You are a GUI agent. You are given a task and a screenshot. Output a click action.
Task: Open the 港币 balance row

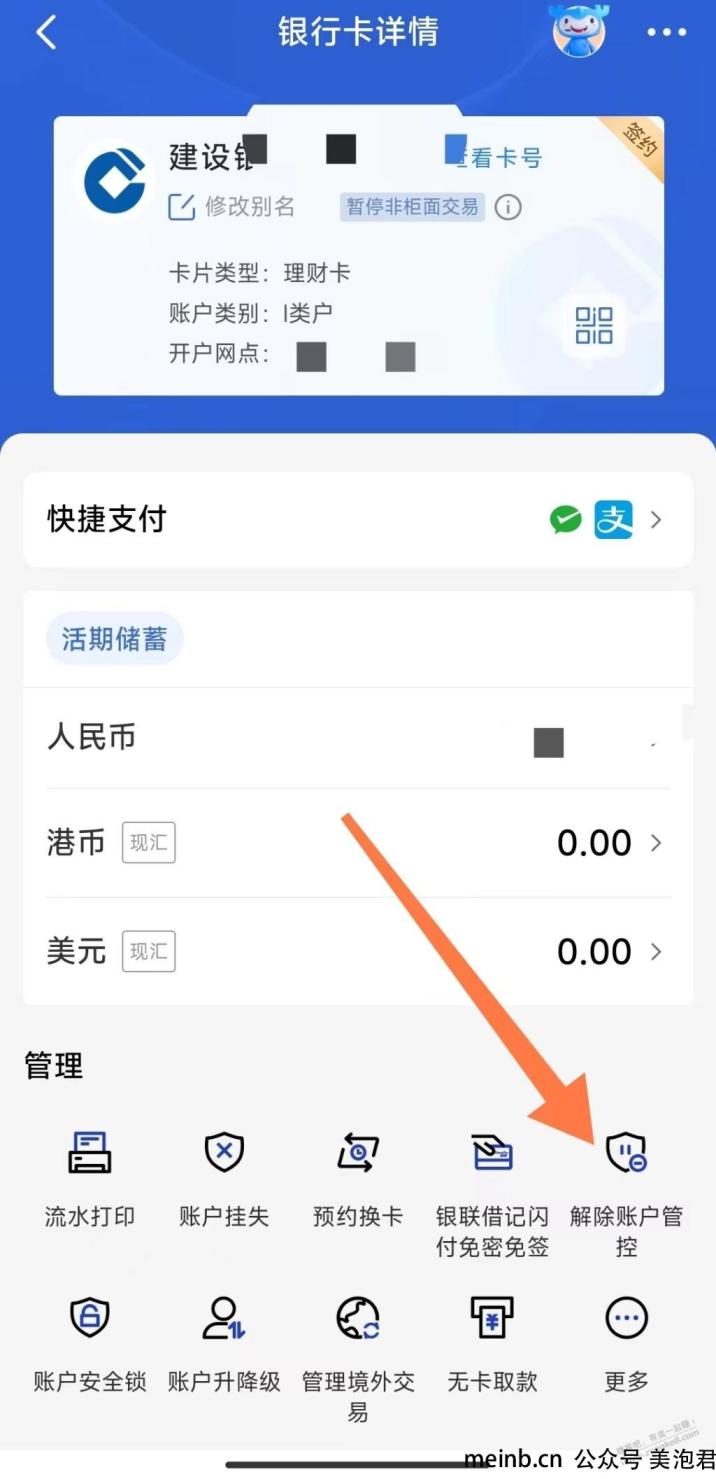358,843
